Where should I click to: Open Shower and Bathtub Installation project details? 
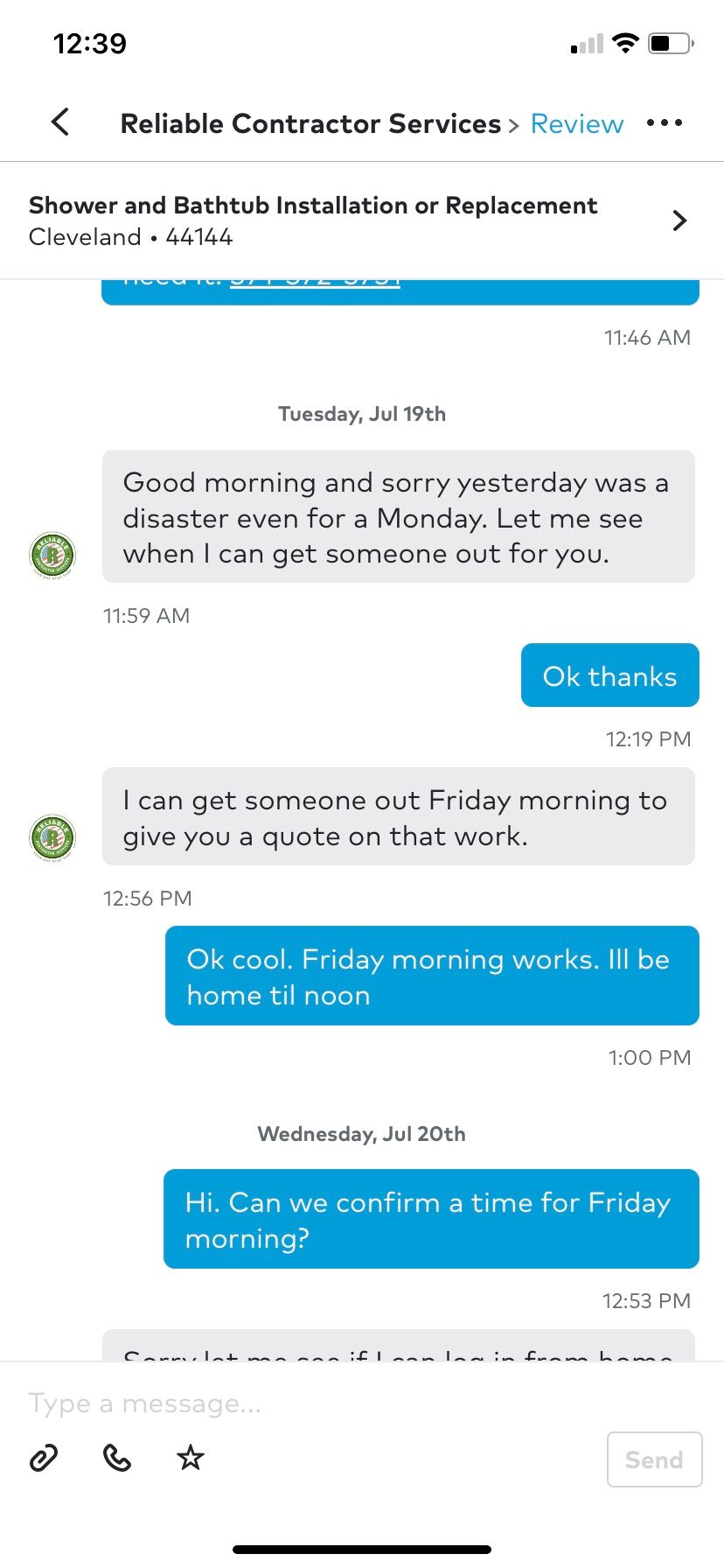362,220
